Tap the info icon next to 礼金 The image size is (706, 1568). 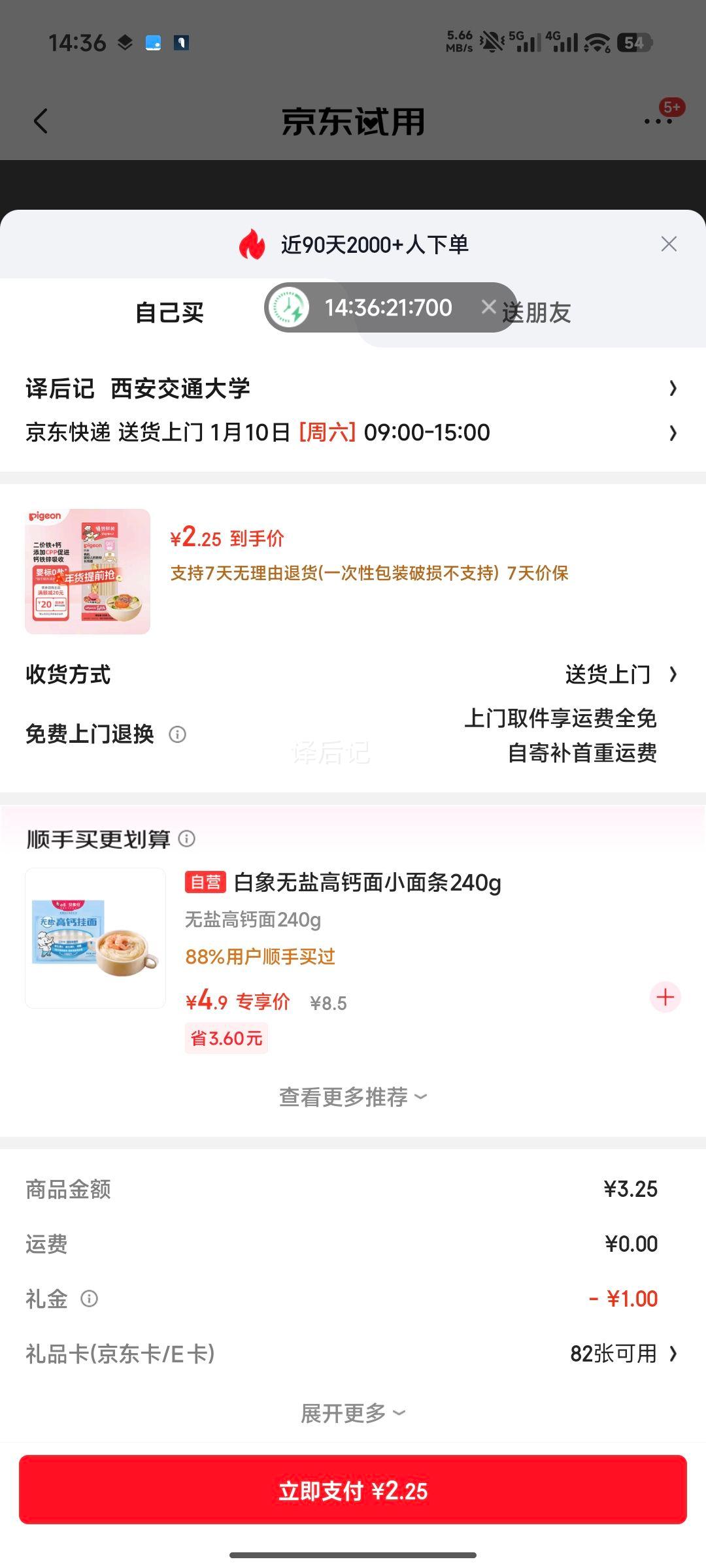(88, 1299)
